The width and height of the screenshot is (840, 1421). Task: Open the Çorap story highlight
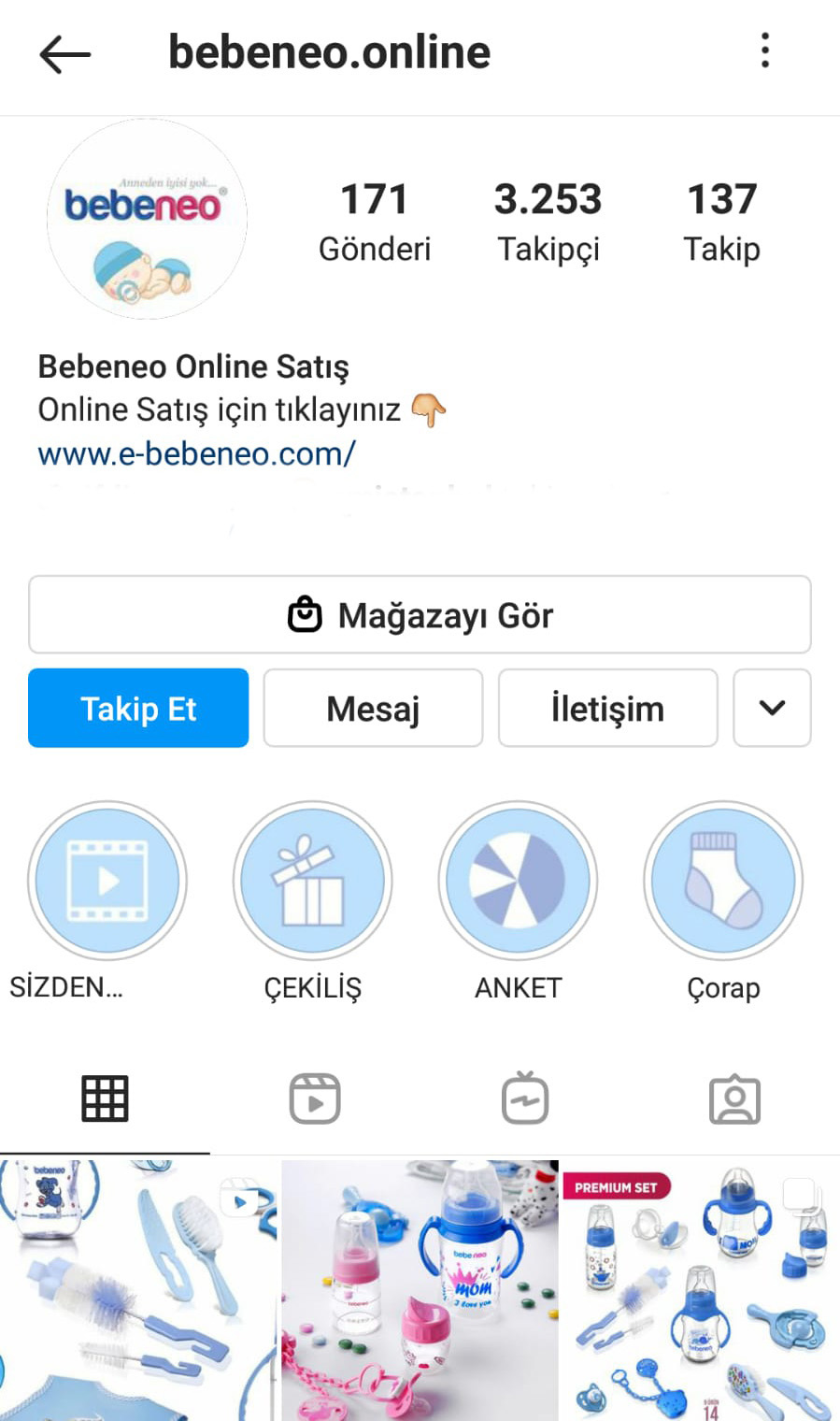(723, 881)
